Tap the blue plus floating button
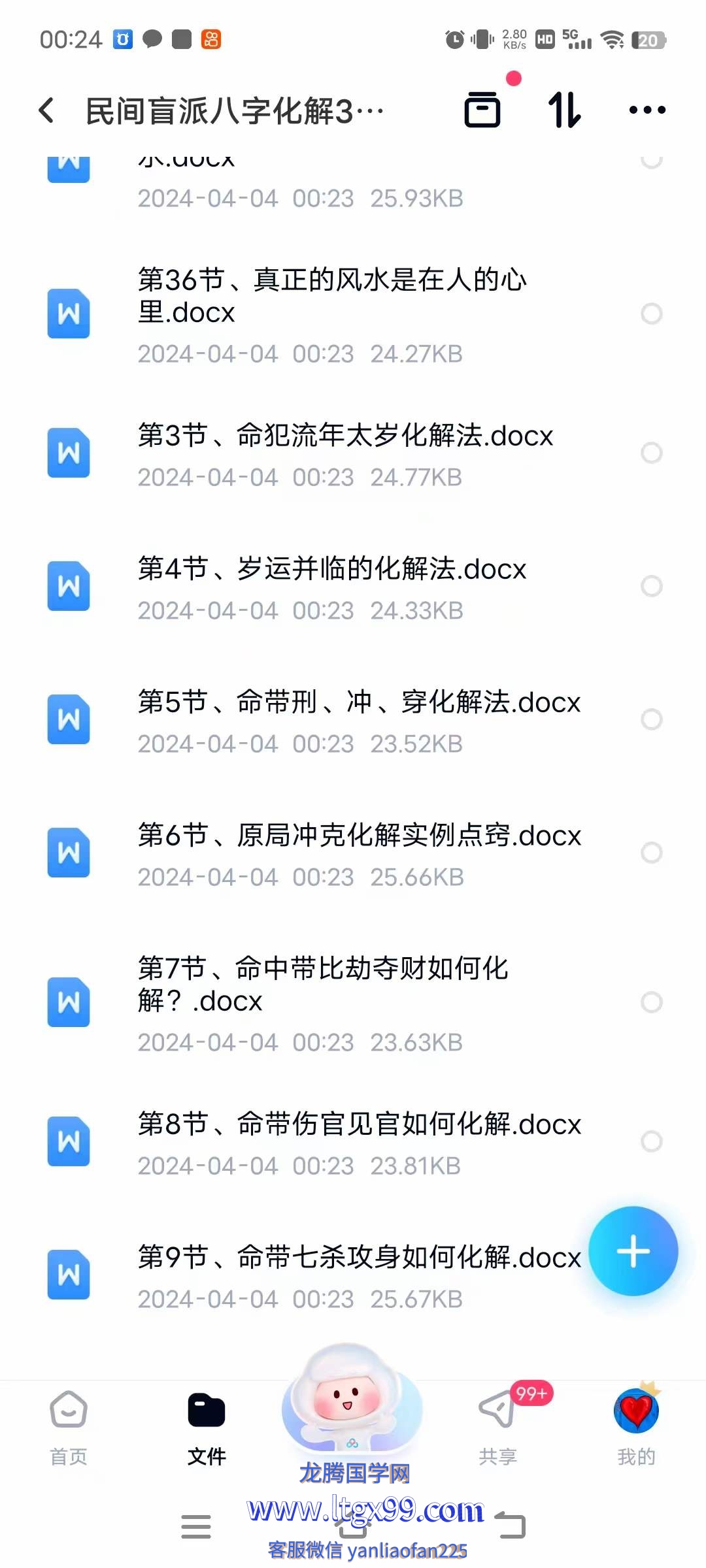706x1568 pixels. click(633, 1251)
